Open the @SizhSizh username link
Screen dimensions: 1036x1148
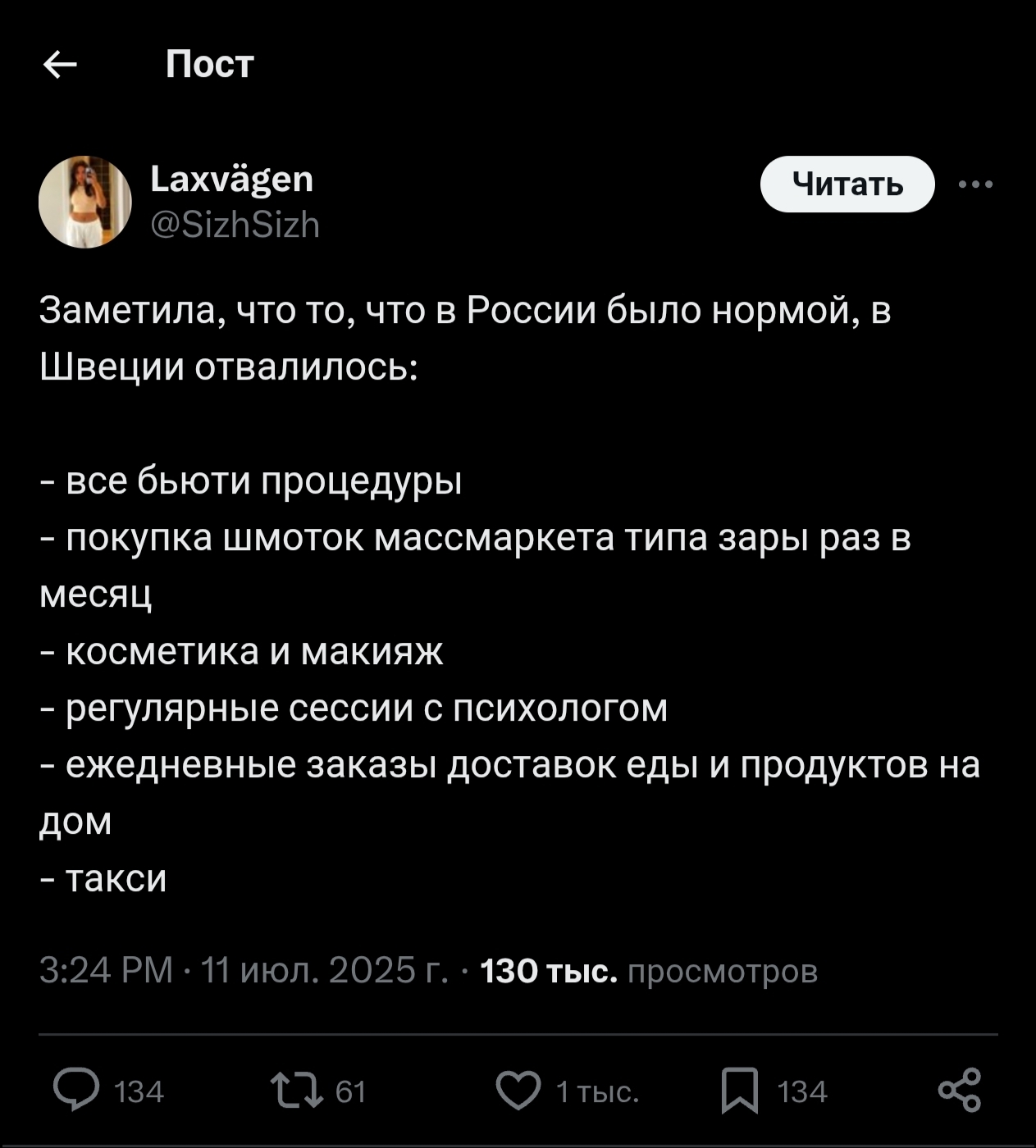(x=235, y=225)
